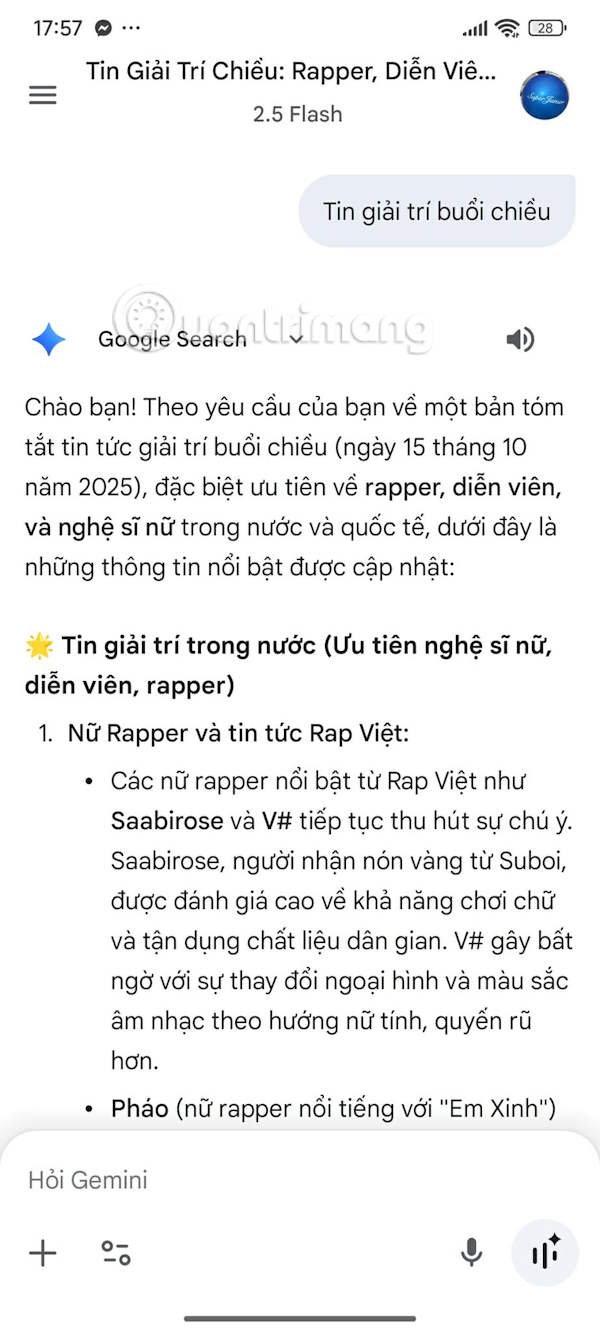The image size is (600, 1333).
Task: Open the hamburger menu drawer
Action: pyautogui.click(x=43, y=95)
